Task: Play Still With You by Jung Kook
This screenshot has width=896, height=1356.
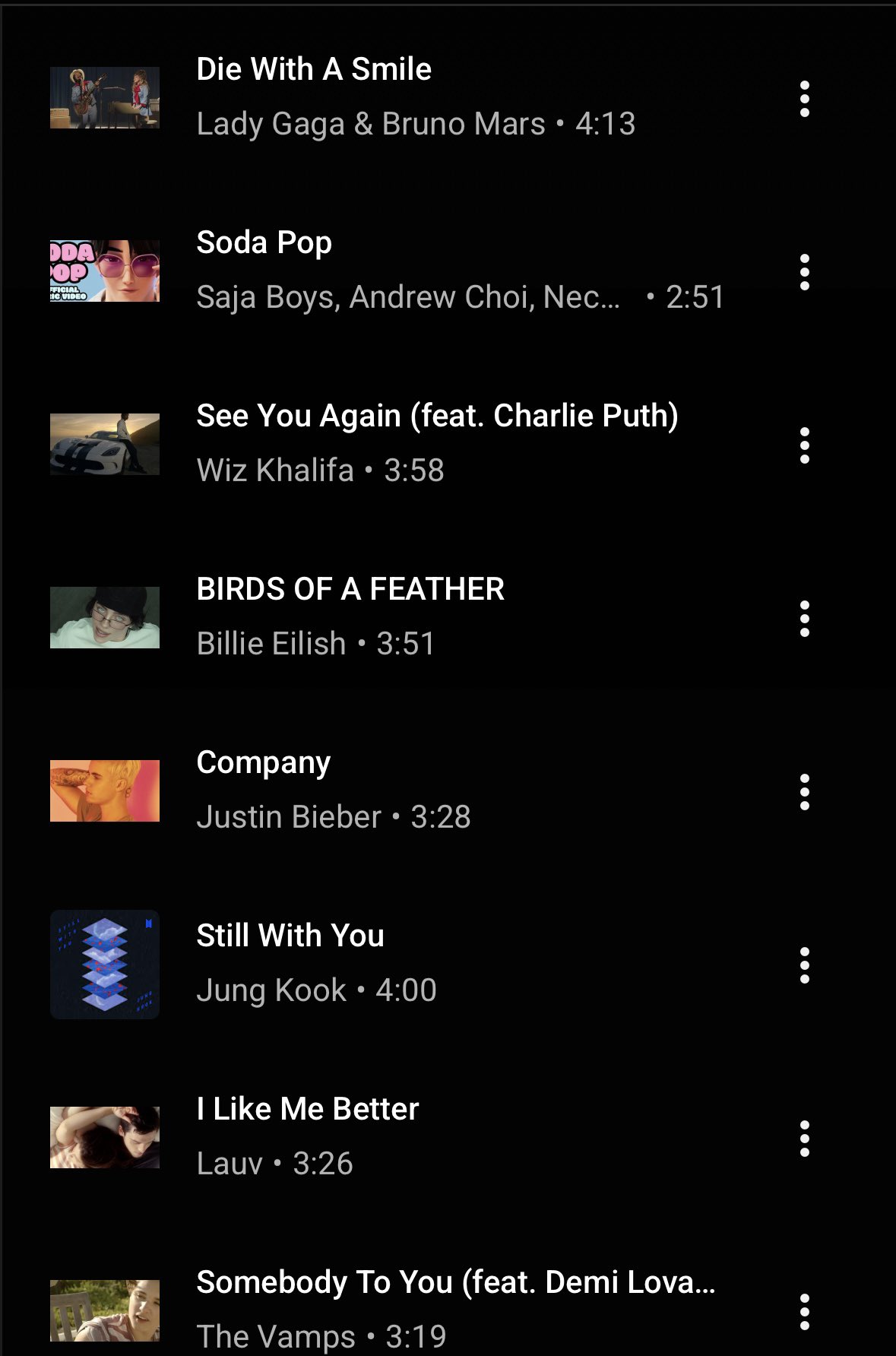Action: [x=290, y=936]
